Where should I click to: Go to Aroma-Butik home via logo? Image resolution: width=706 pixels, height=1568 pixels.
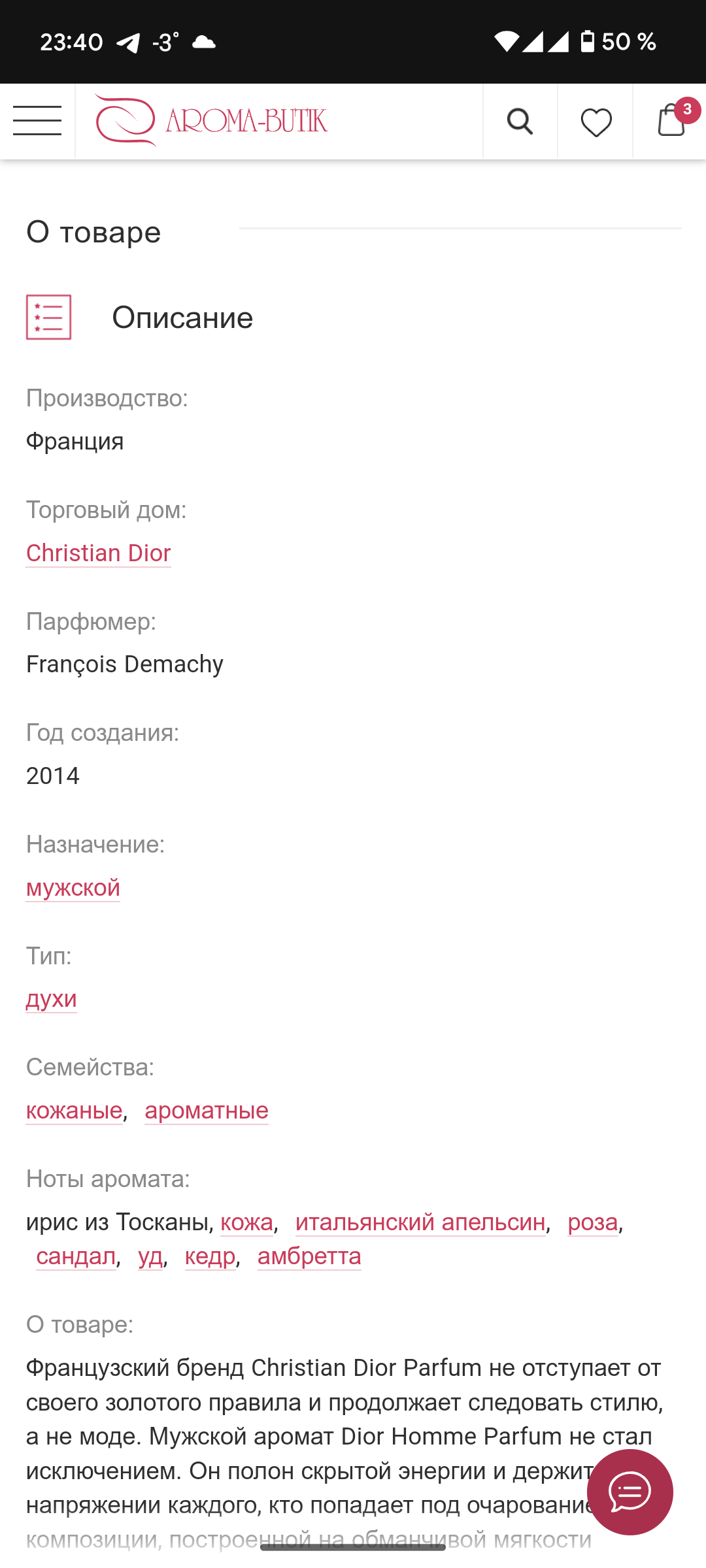[210, 120]
